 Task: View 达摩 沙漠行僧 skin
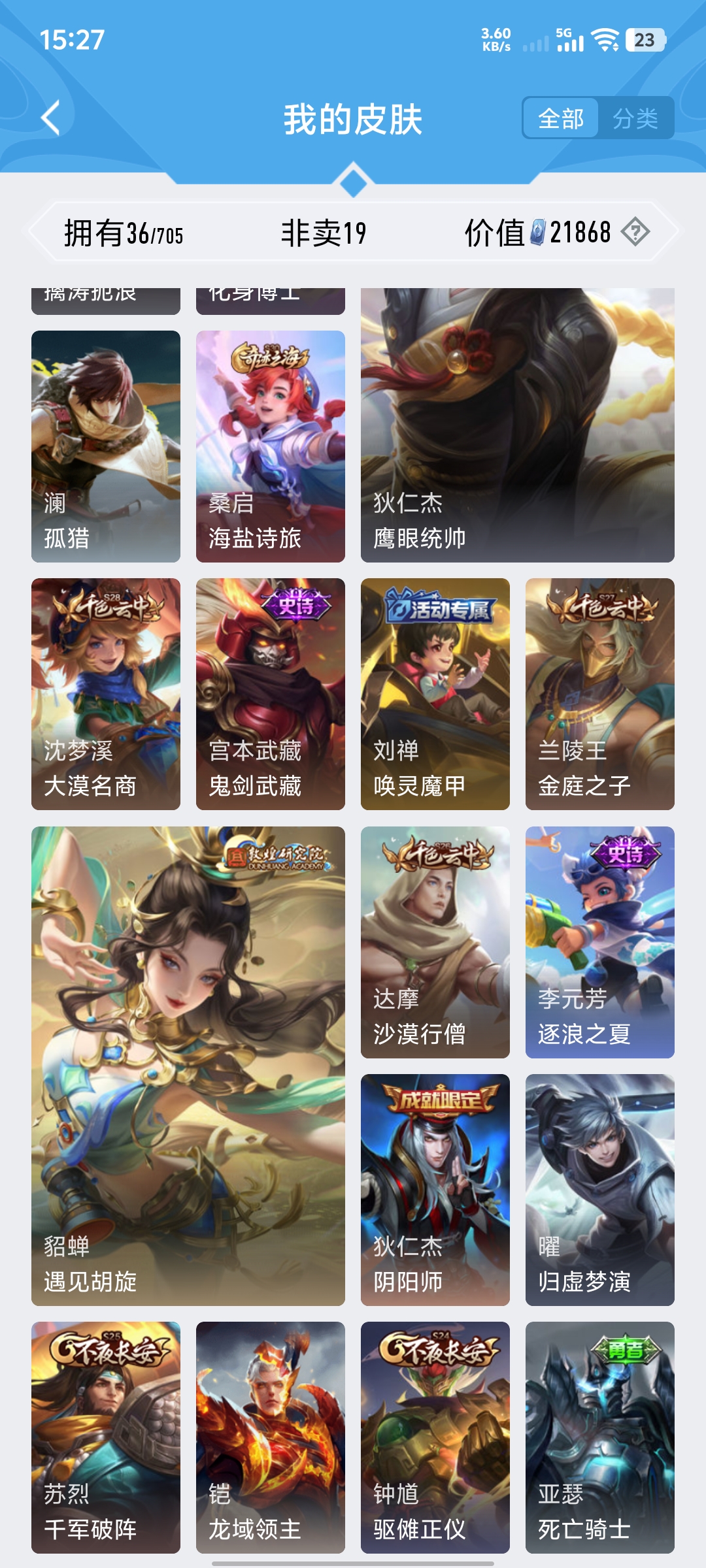click(435, 942)
